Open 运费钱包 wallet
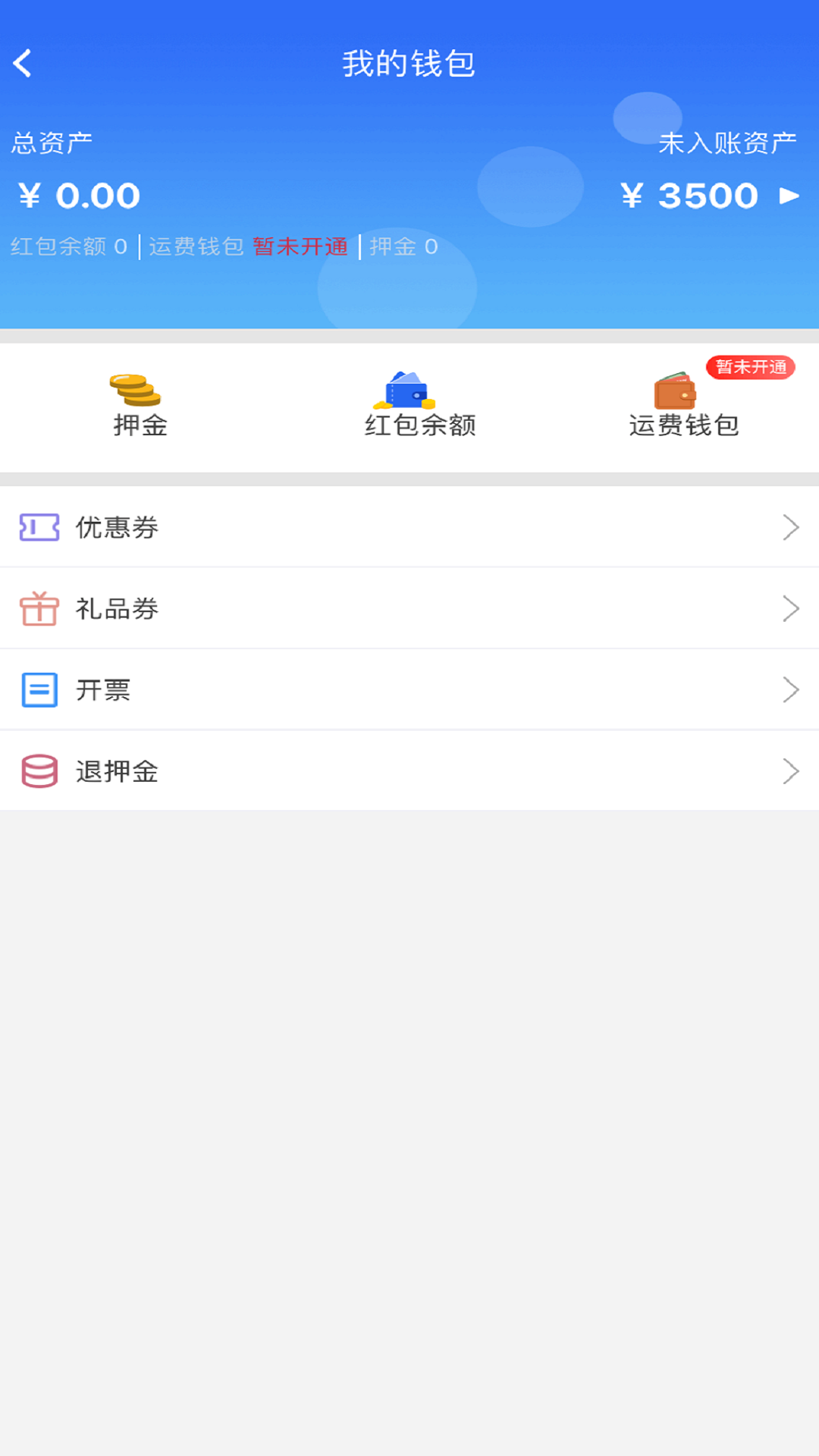819x1456 pixels. (x=683, y=406)
